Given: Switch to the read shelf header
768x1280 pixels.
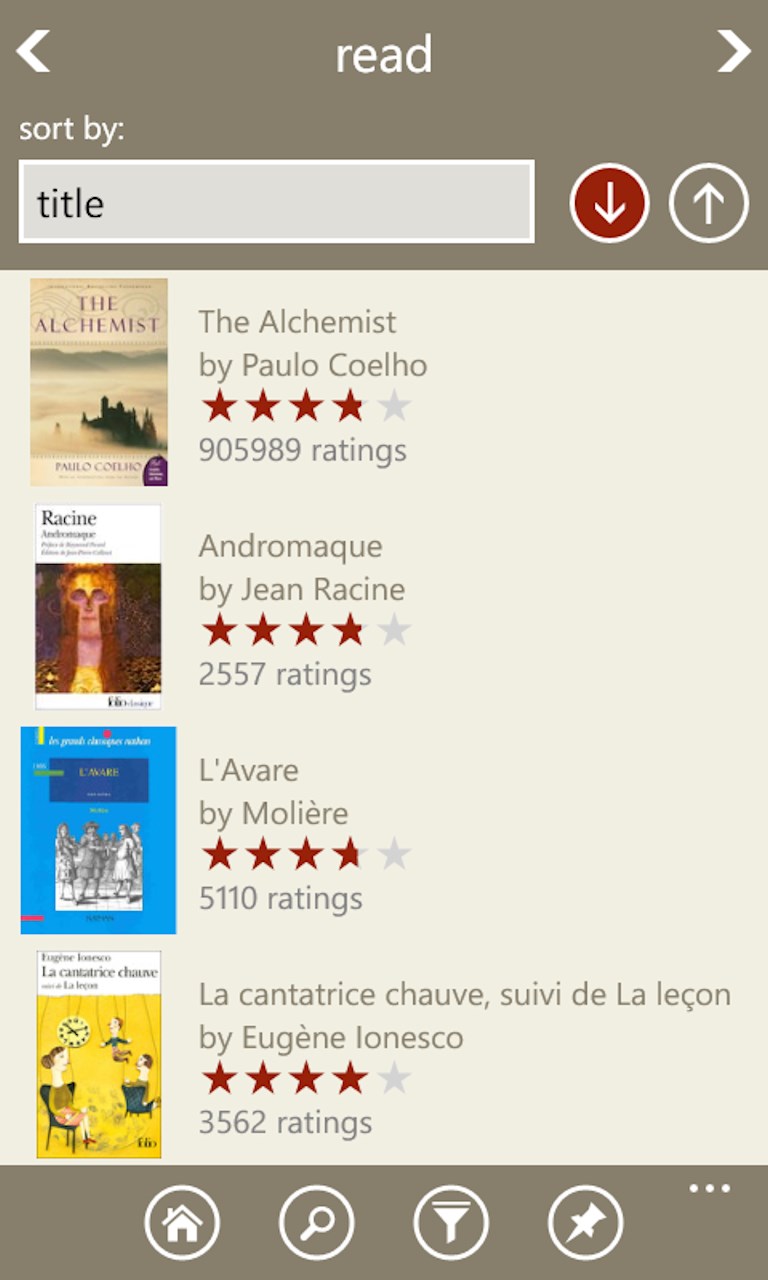Looking at the screenshot, I should tap(383, 54).
